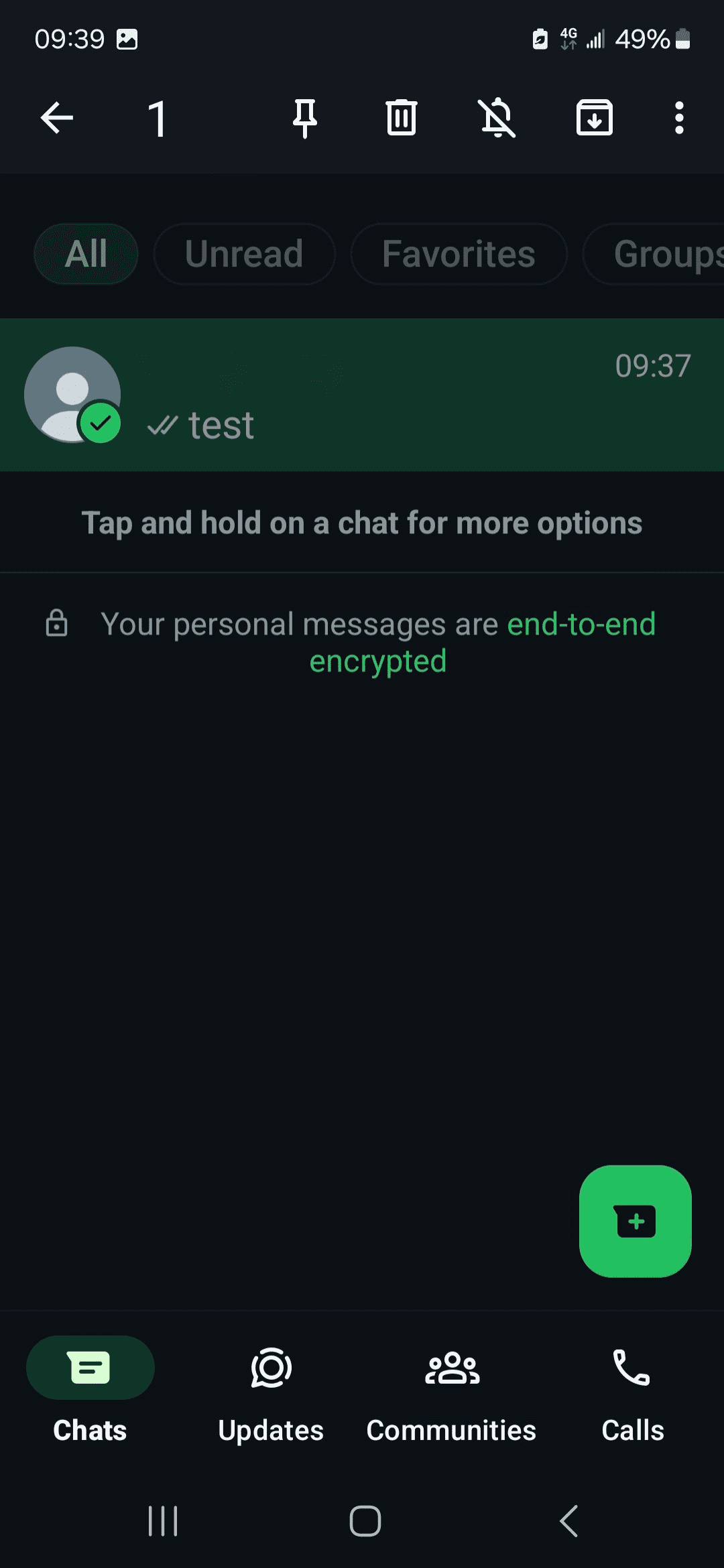Select the All filter chip
Image resolution: width=724 pixels, height=1568 pixels.
tap(86, 255)
